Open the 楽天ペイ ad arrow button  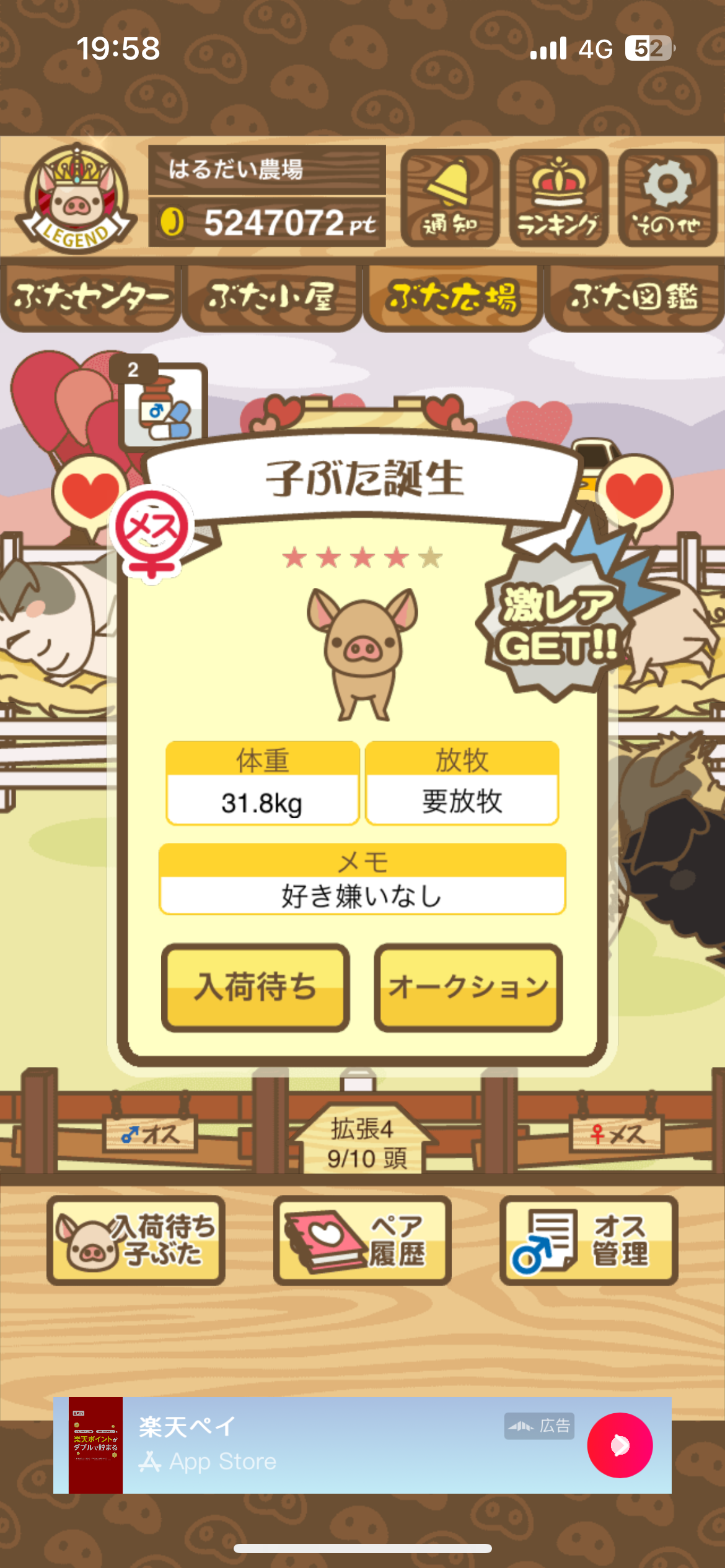(620, 1445)
